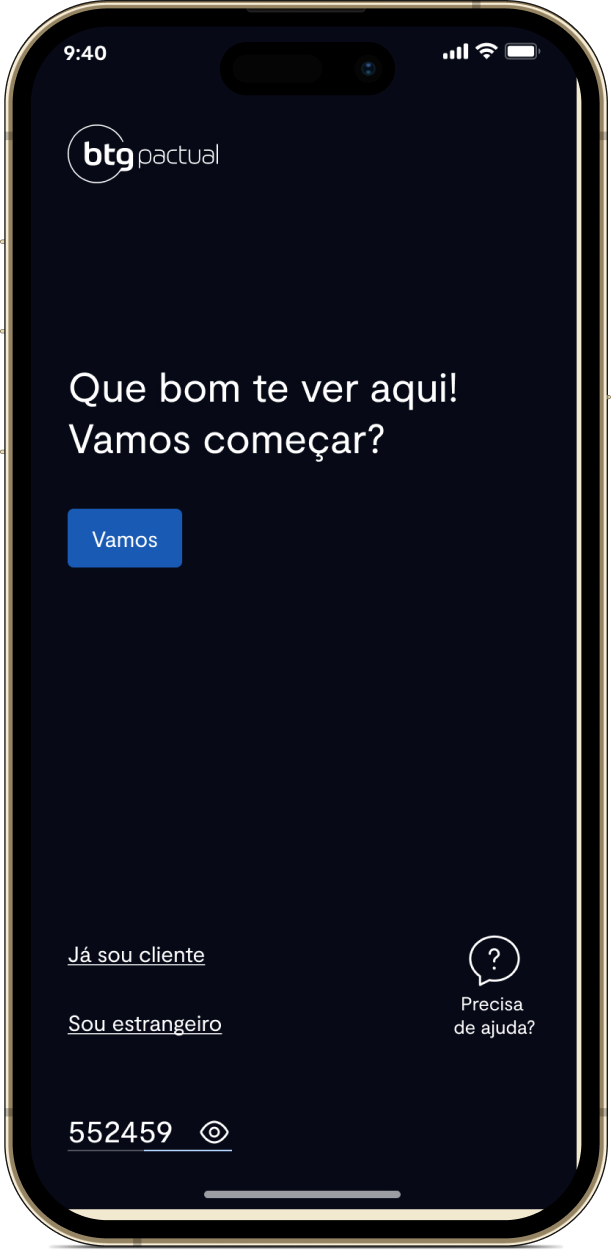Tap the Vamos button to begin

coord(125,538)
